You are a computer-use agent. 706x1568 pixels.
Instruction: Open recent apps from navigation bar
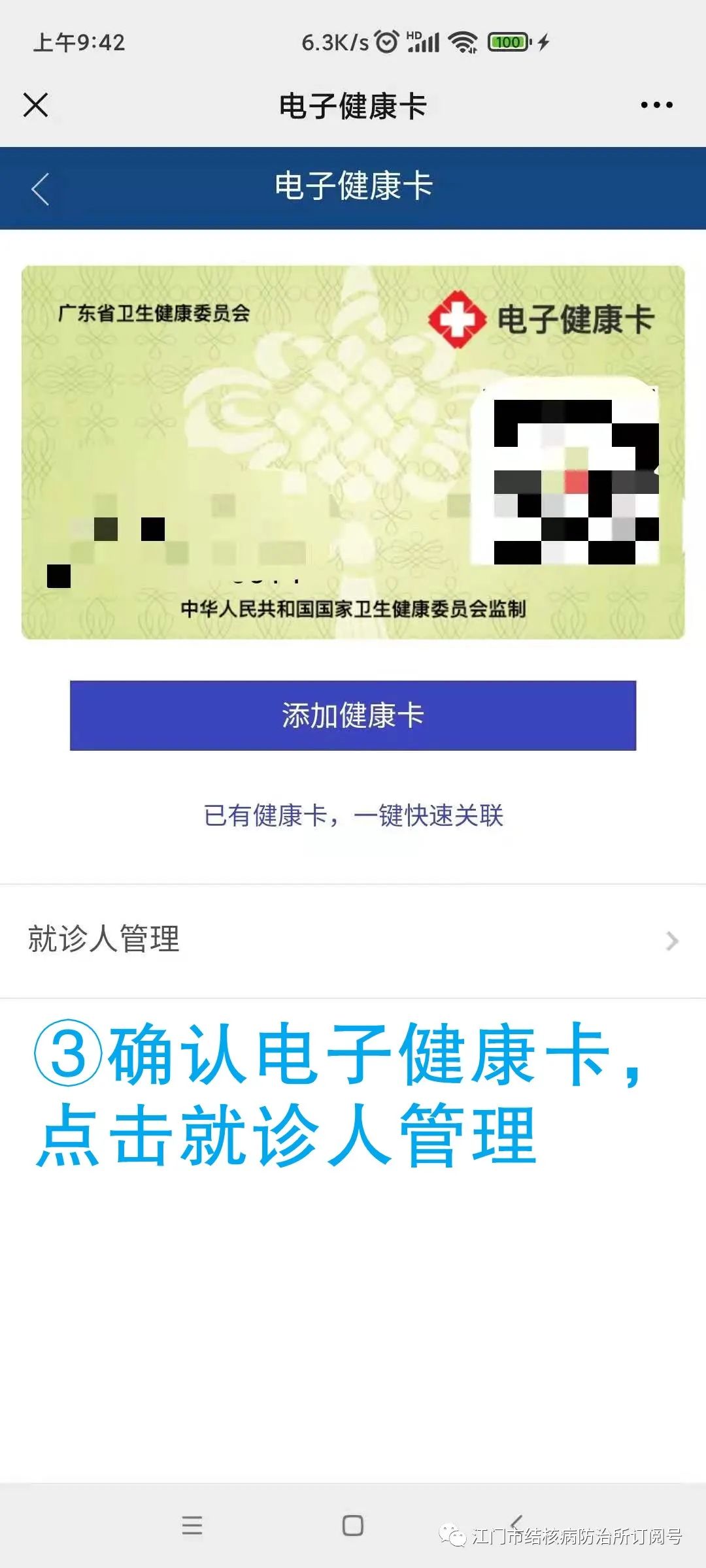point(192,1526)
